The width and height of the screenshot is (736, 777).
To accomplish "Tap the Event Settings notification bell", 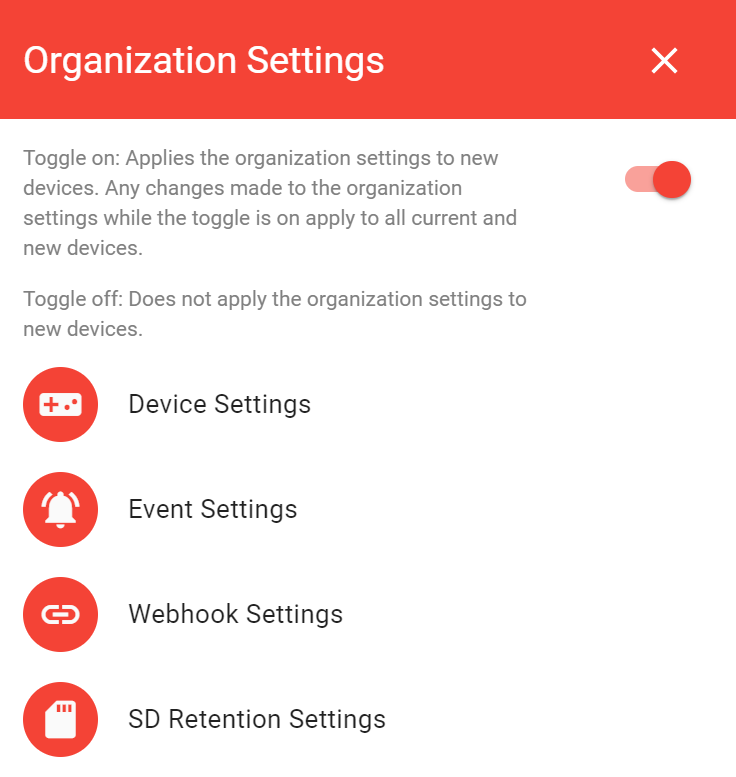I will 60,509.
